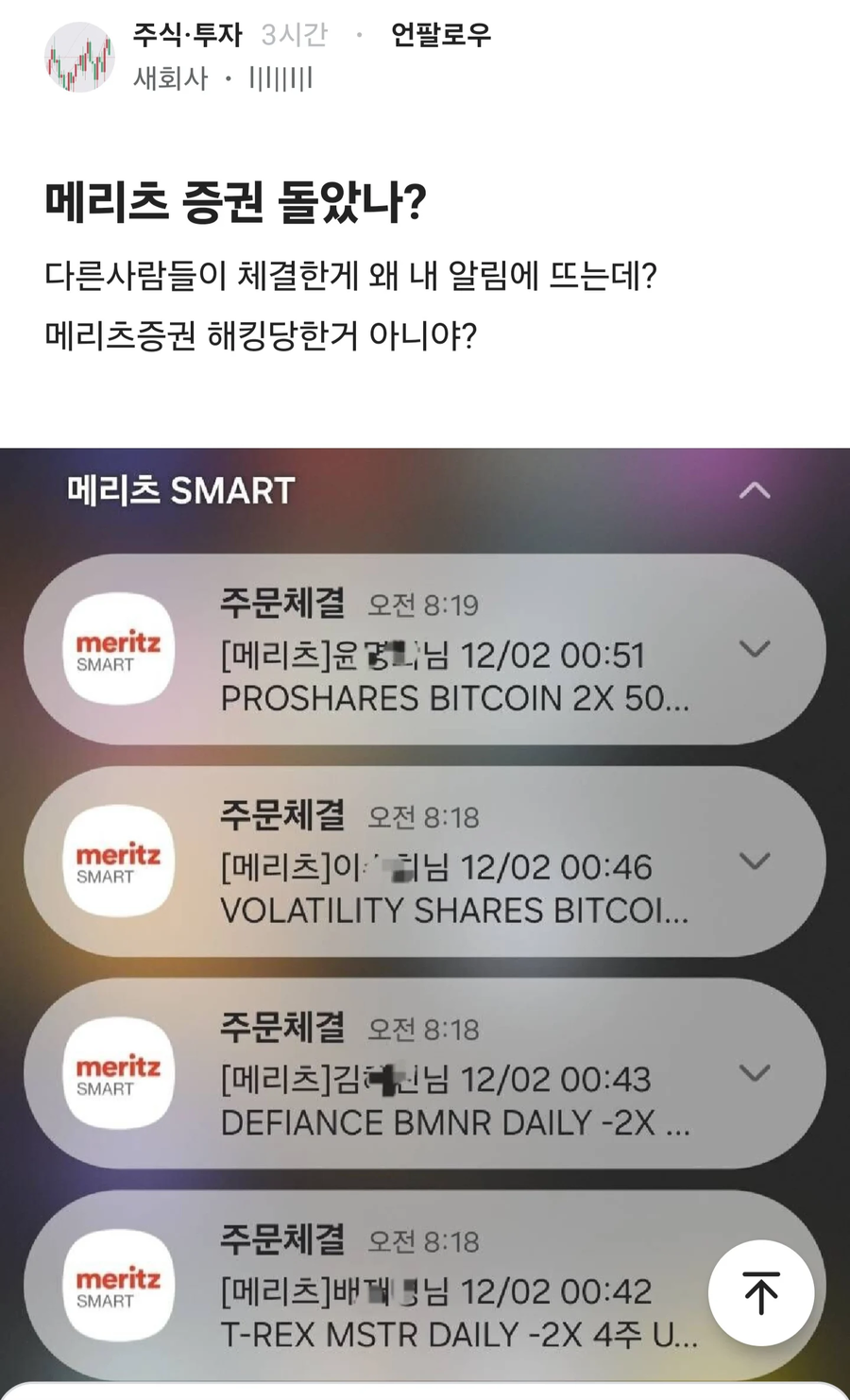
Task: Collapse the 메리츠 SMART notification group
Action: click(x=753, y=490)
